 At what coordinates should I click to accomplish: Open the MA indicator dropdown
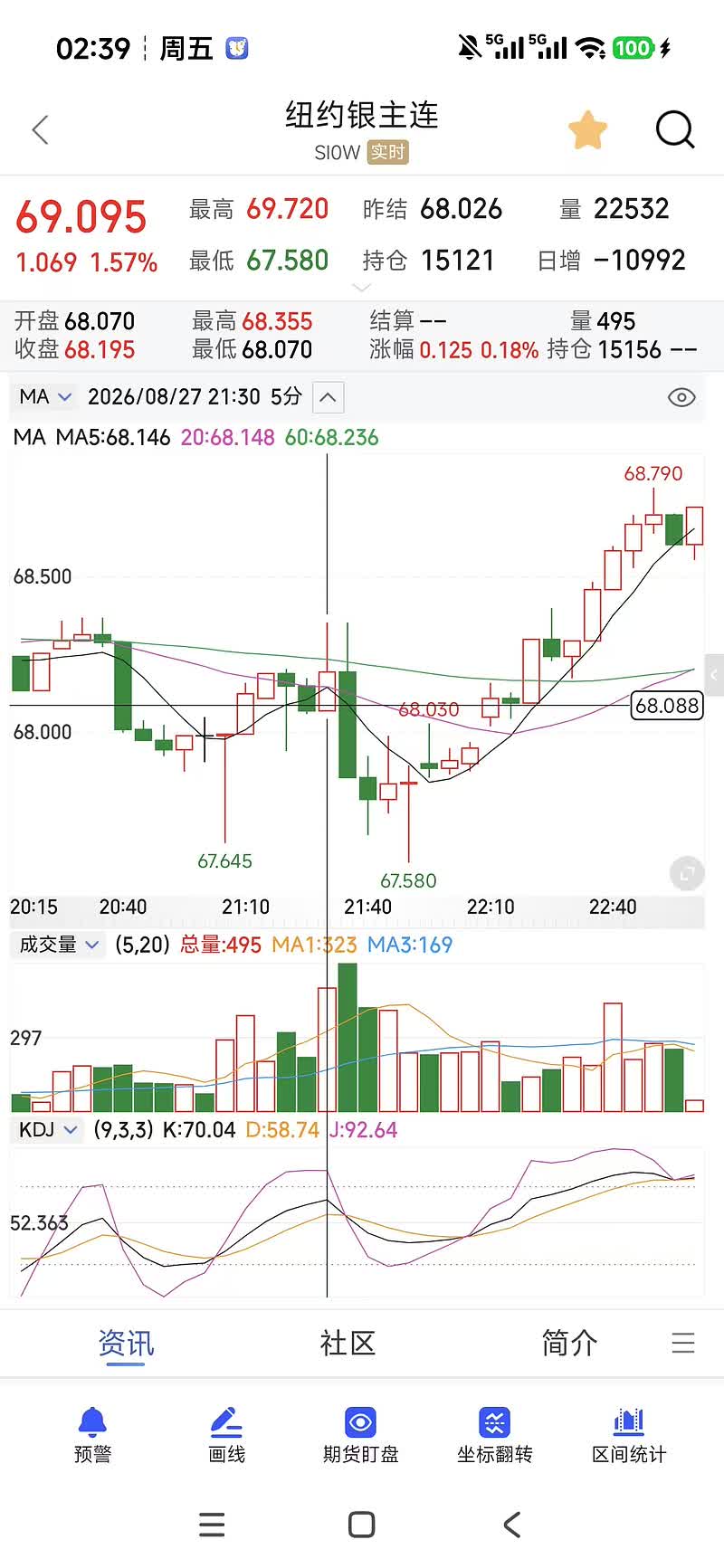45,396
